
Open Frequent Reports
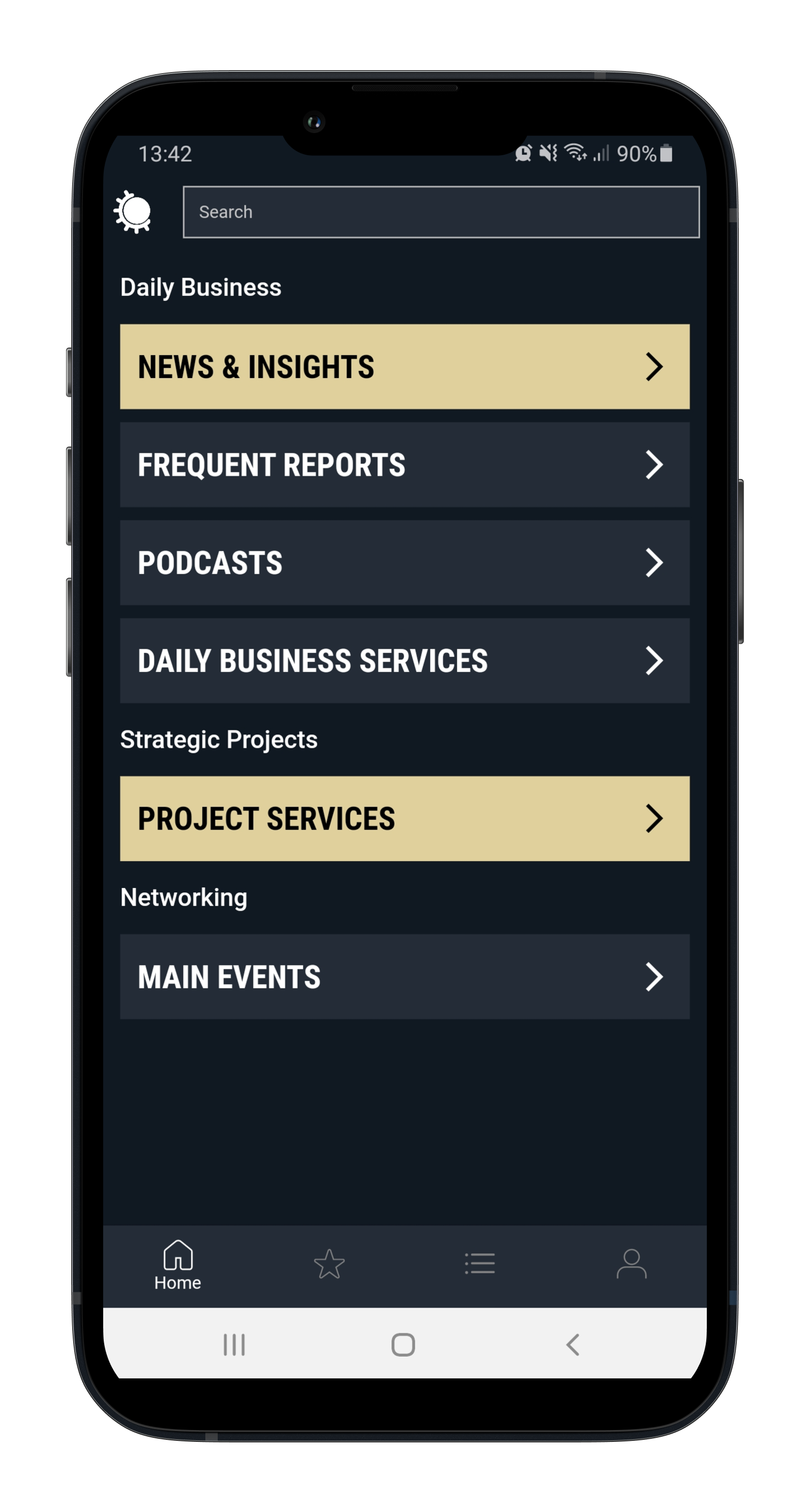click(x=404, y=465)
